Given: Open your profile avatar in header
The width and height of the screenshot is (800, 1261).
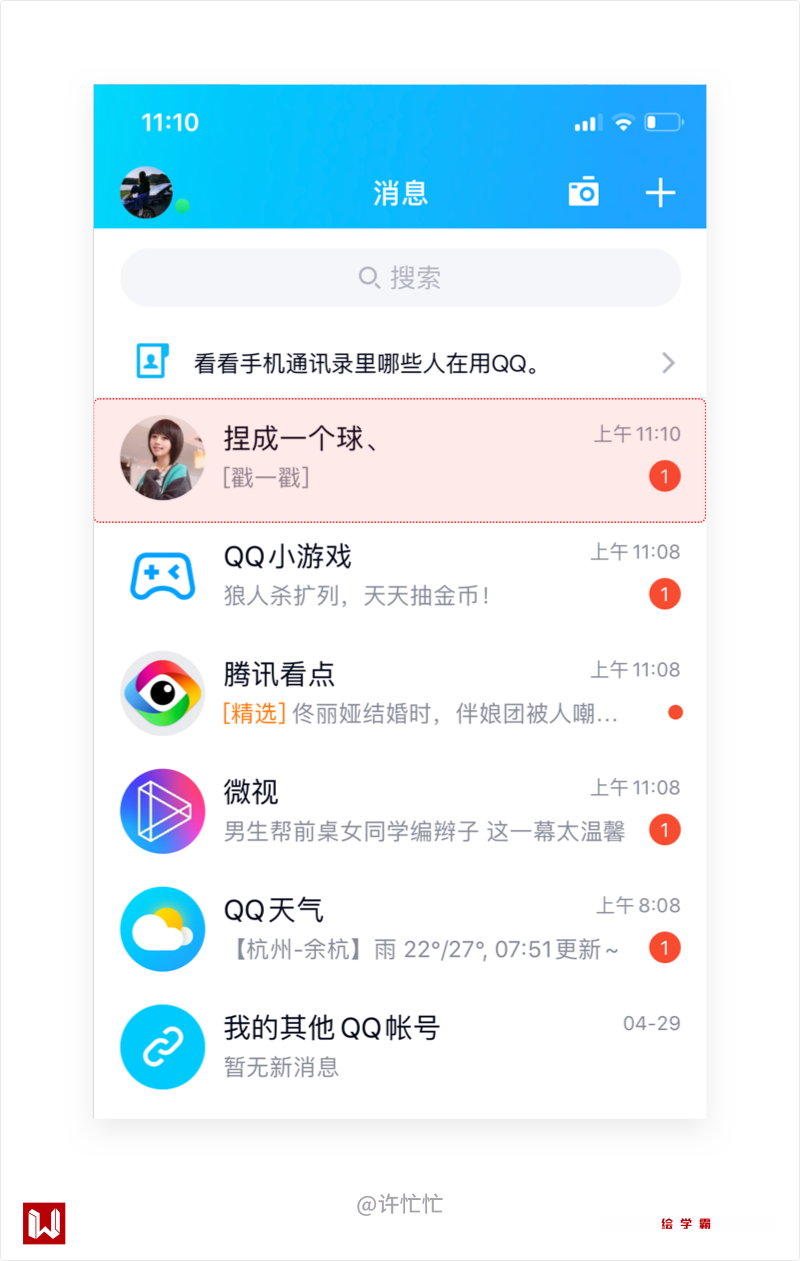Looking at the screenshot, I should tap(146, 192).
